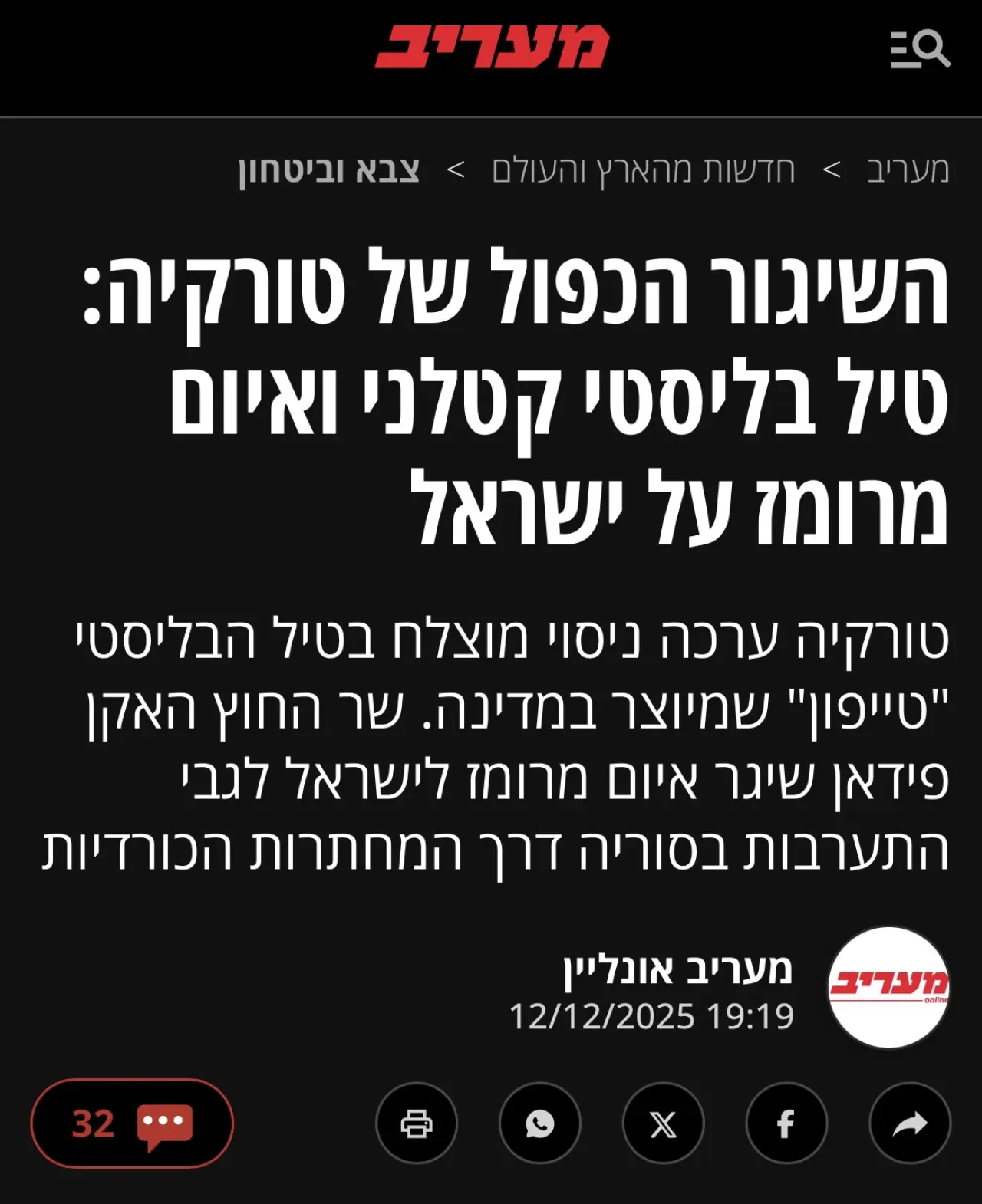The width and height of the screenshot is (982, 1204).
Task: Open חדשות מהארץ והעולם breadcrumb
Action: click(x=643, y=169)
